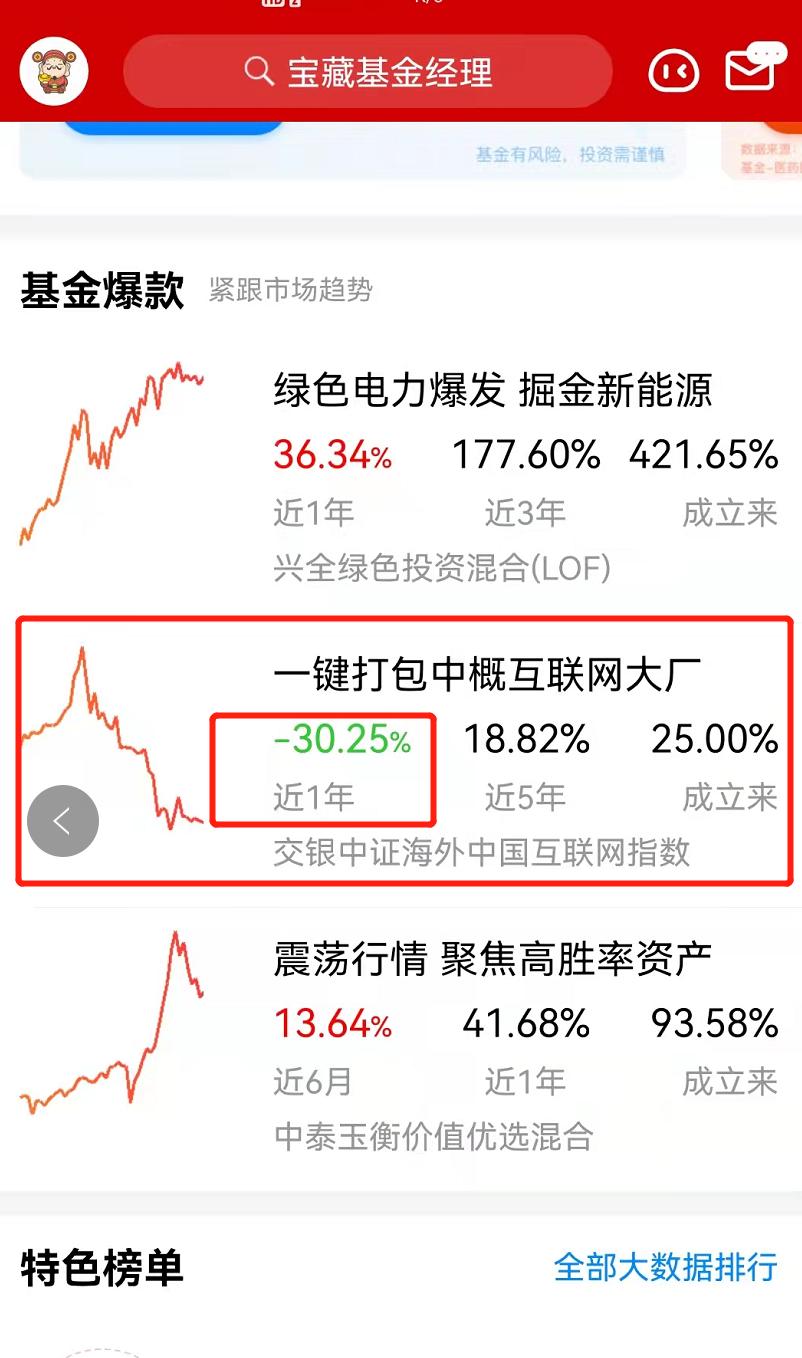802x1358 pixels.
Task: Tap the magnifier icon in the search bar
Action: click(x=259, y=71)
